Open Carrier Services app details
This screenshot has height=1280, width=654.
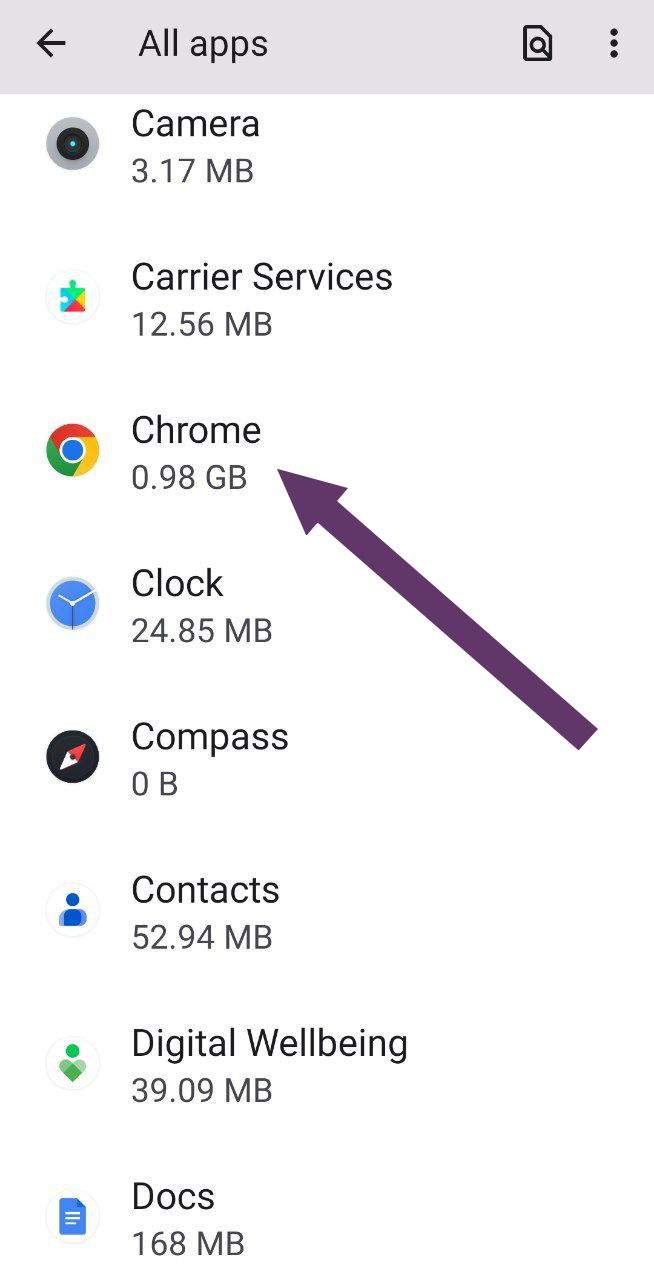260,298
